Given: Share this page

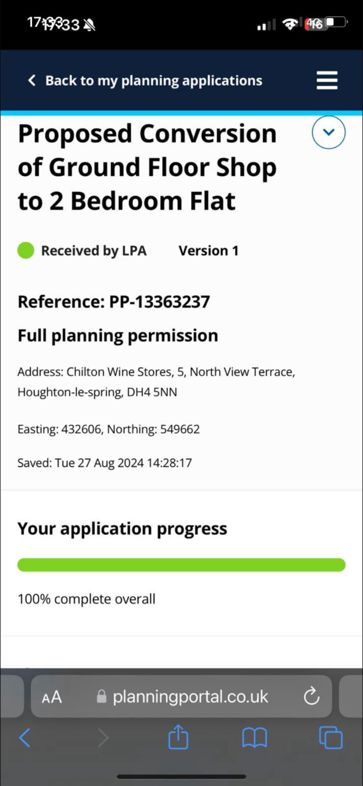Looking at the screenshot, I should [x=178, y=737].
